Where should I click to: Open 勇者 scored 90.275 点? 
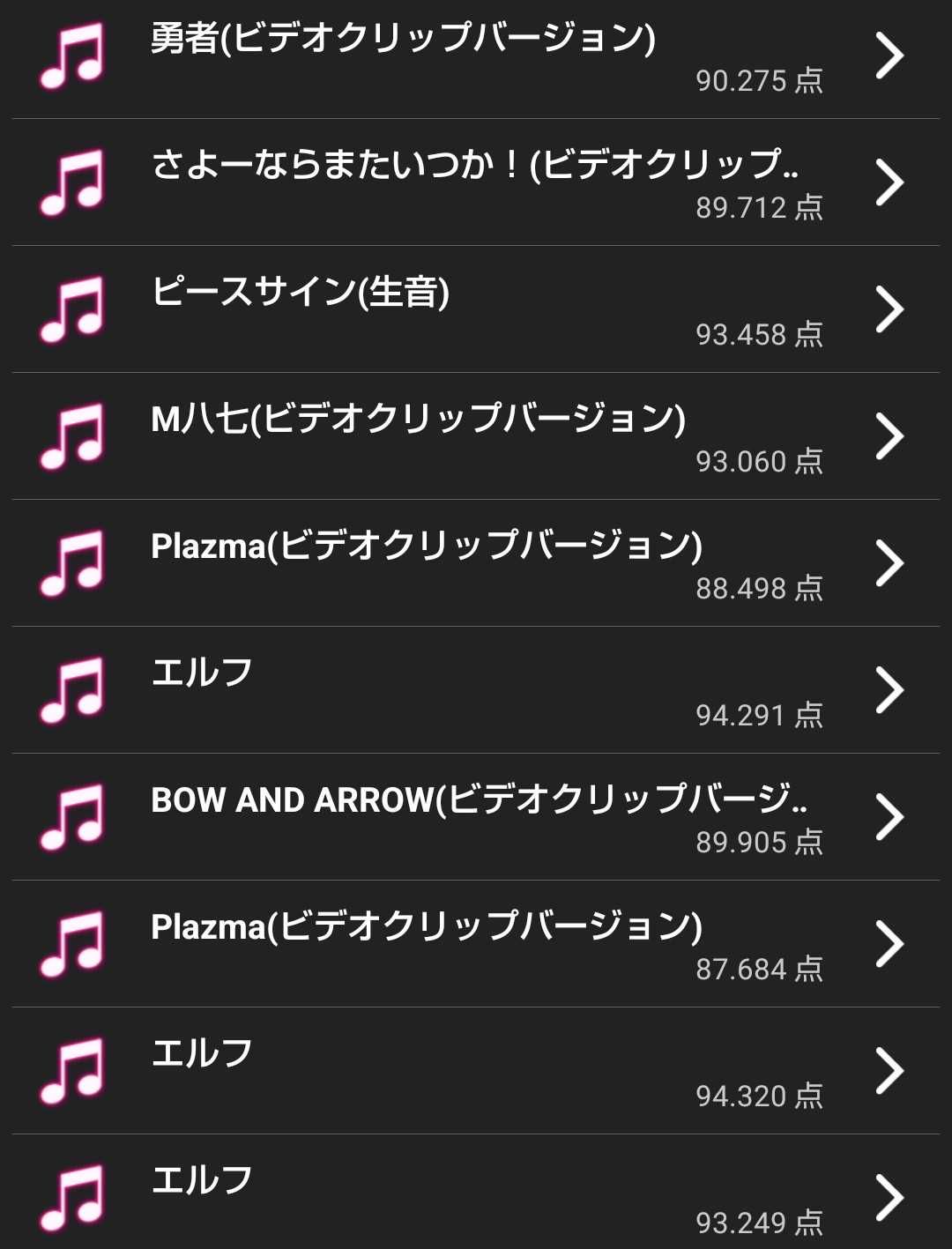[476, 56]
